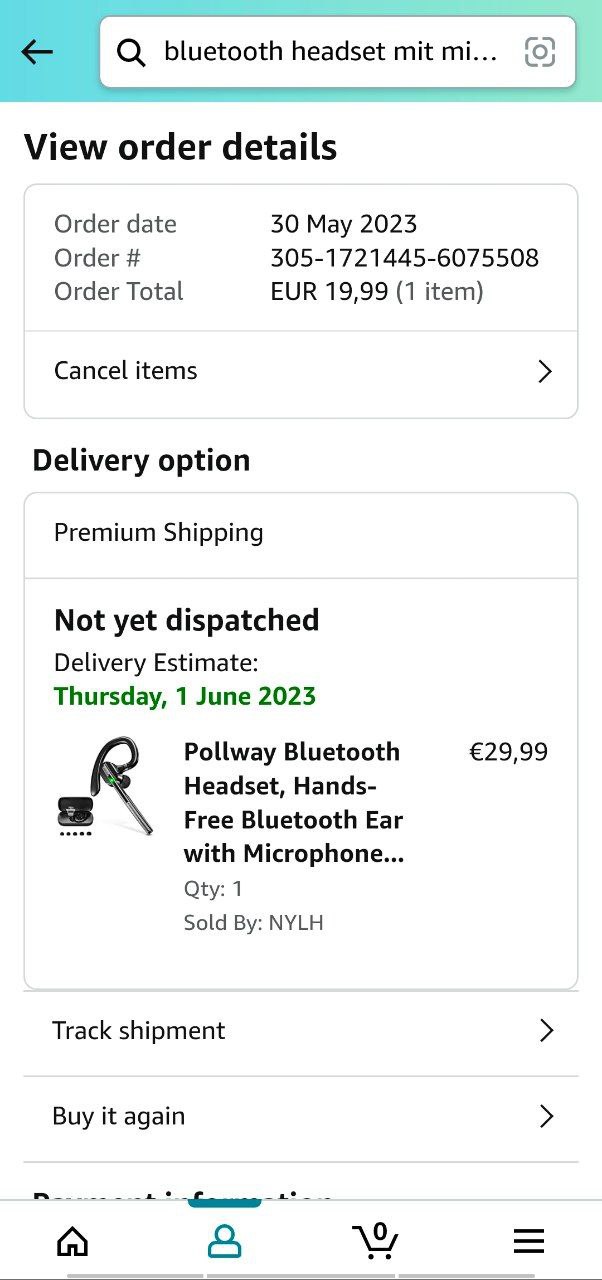
Task: Open the Cancel items row
Action: point(301,371)
